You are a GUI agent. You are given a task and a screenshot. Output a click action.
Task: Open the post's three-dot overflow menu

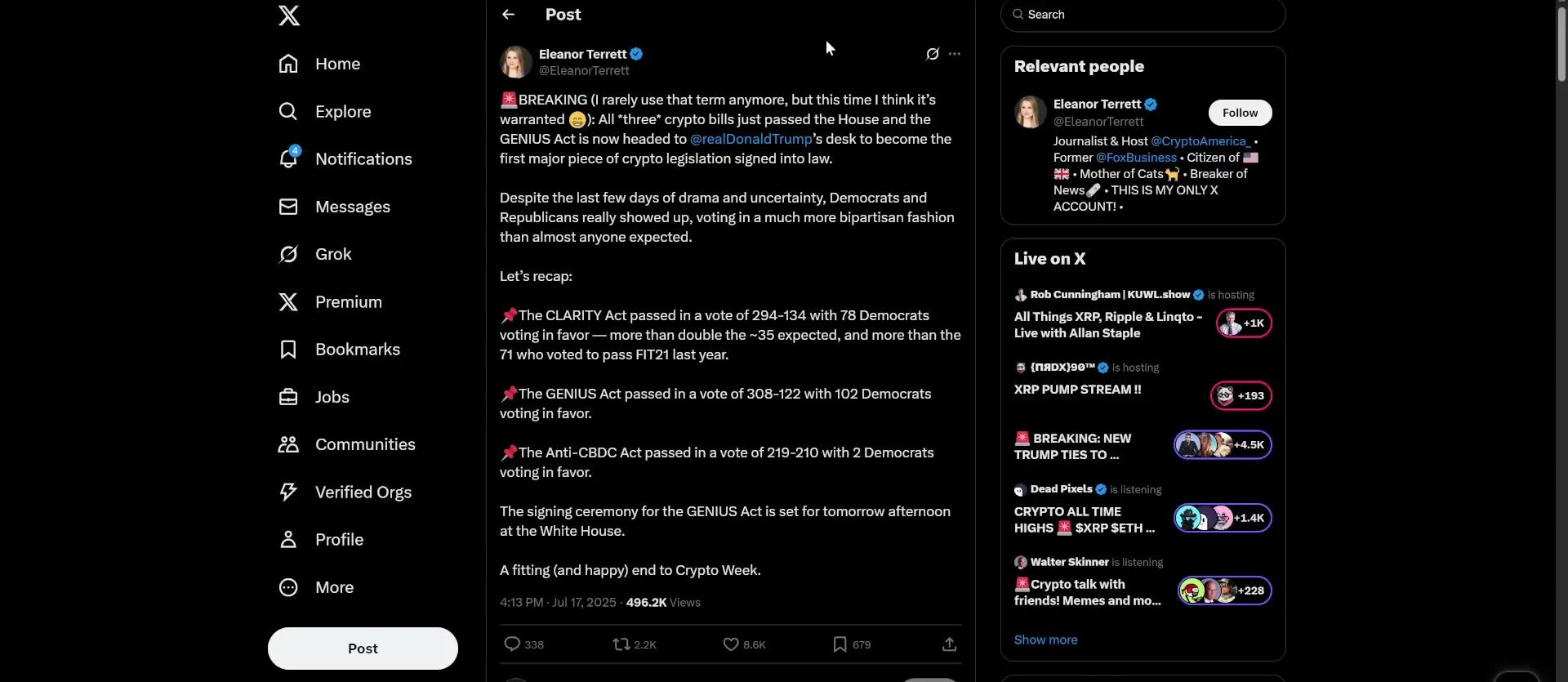[x=955, y=54]
